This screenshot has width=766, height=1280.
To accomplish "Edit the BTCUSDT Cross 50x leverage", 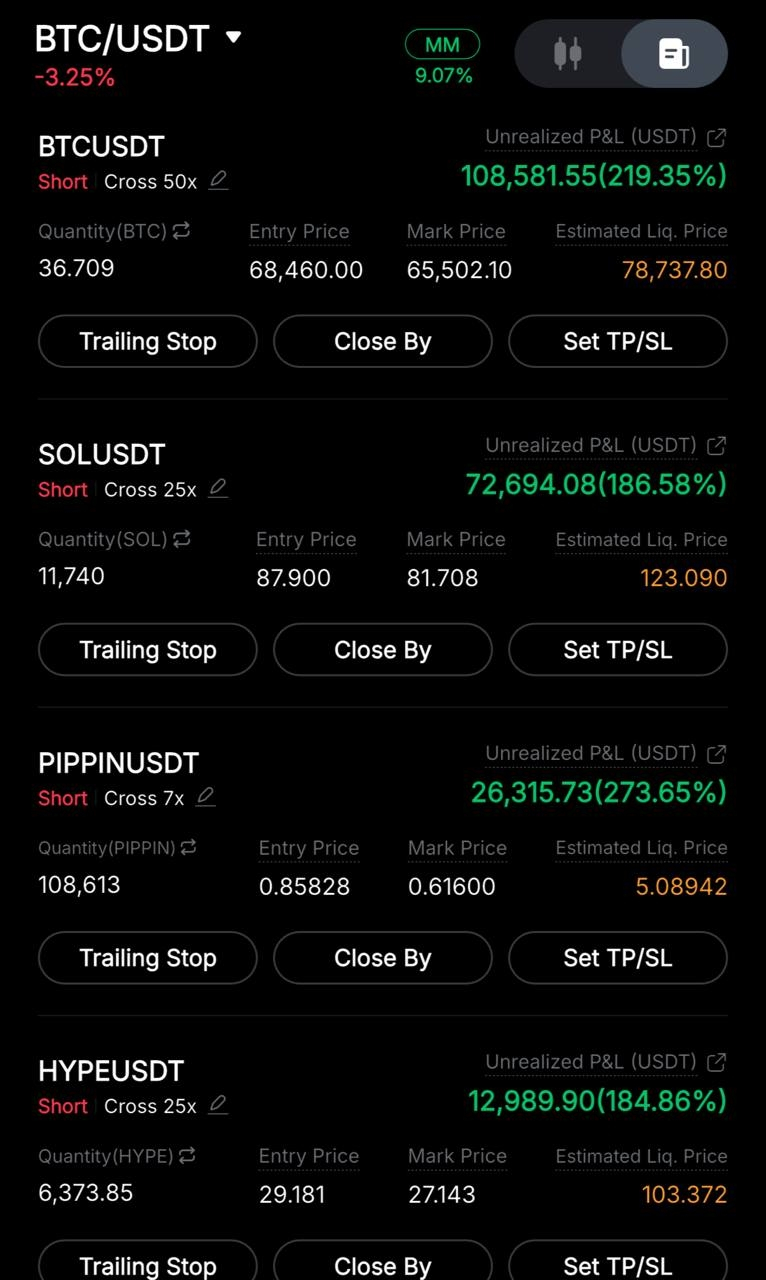I will pyautogui.click(x=218, y=180).
